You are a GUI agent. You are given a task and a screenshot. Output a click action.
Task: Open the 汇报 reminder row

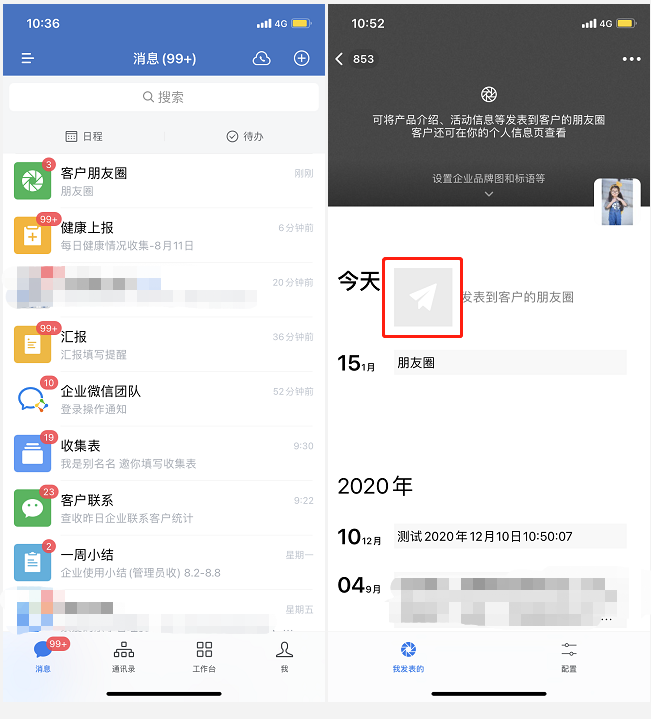click(x=164, y=345)
